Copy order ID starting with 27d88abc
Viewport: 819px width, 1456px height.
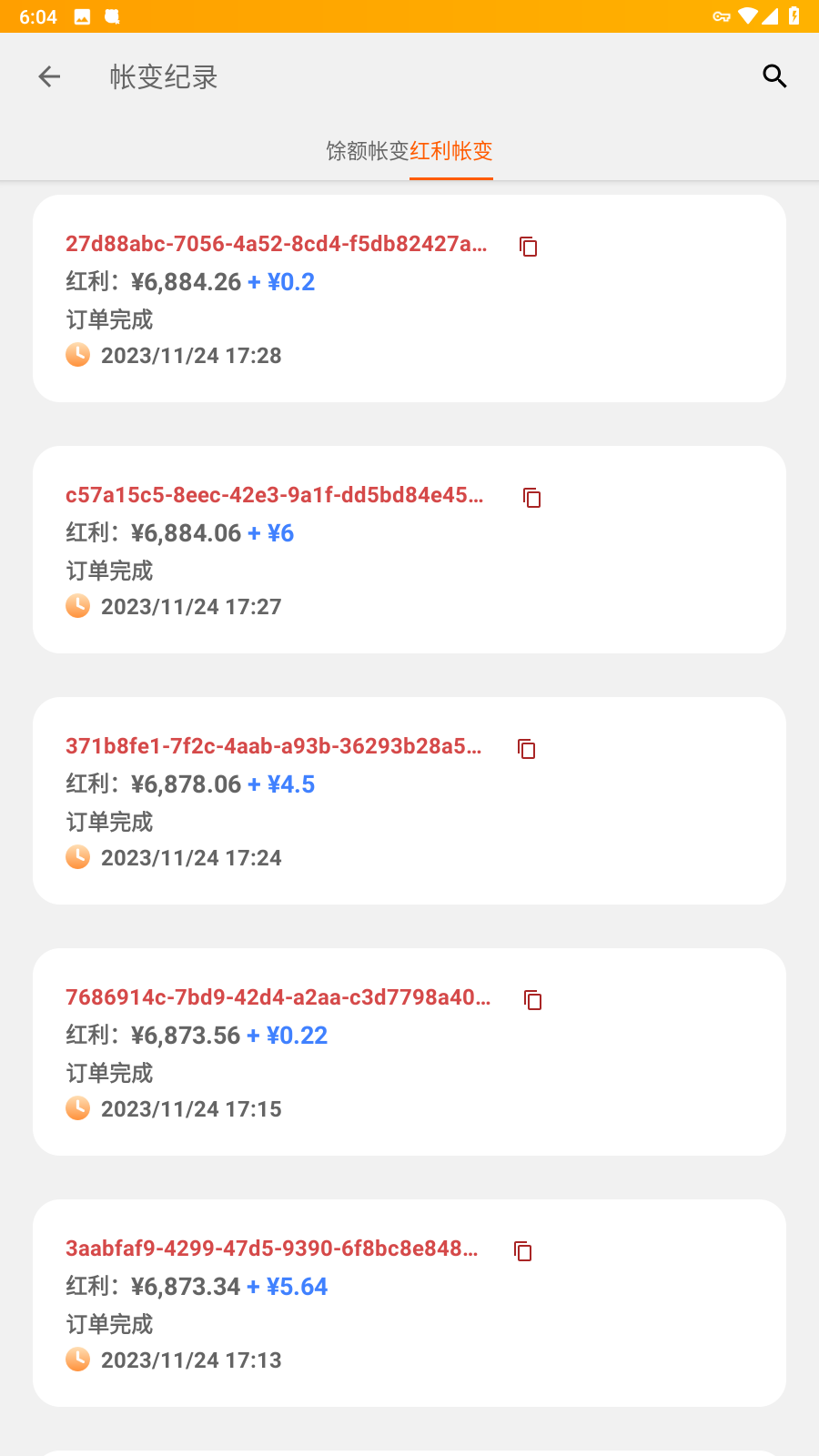pyautogui.click(x=528, y=247)
